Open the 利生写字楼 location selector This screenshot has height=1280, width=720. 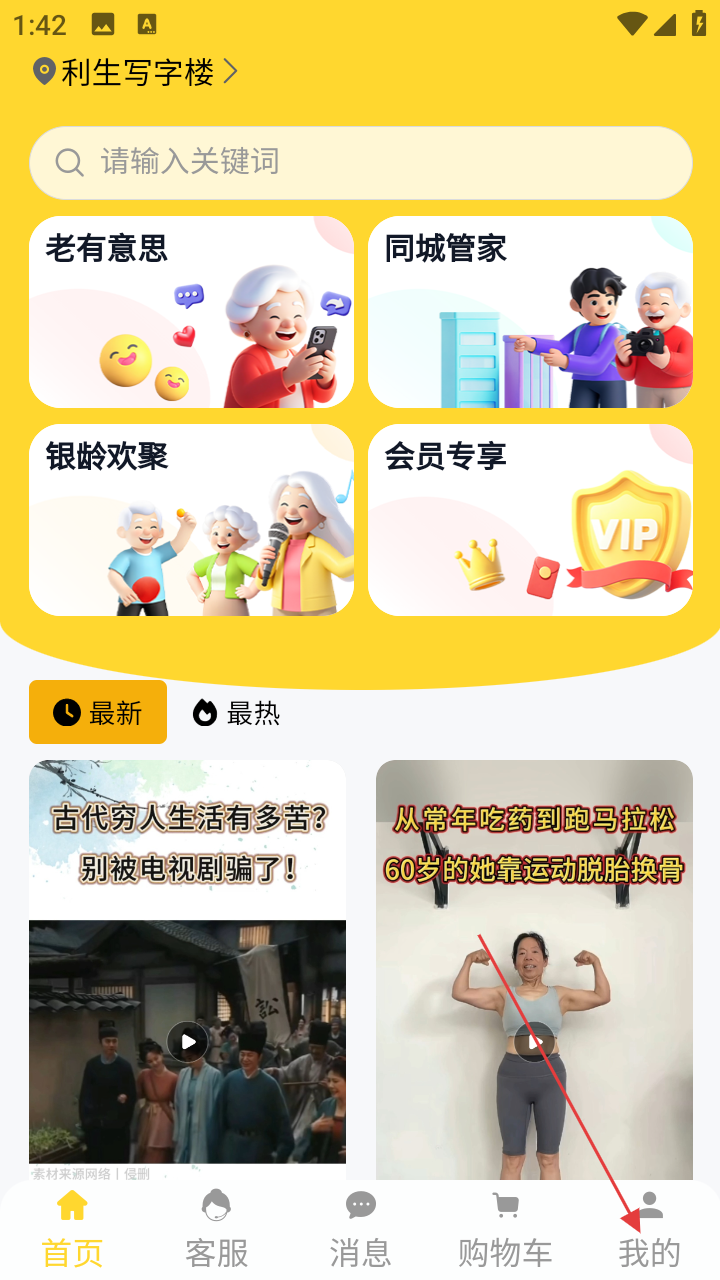137,72
